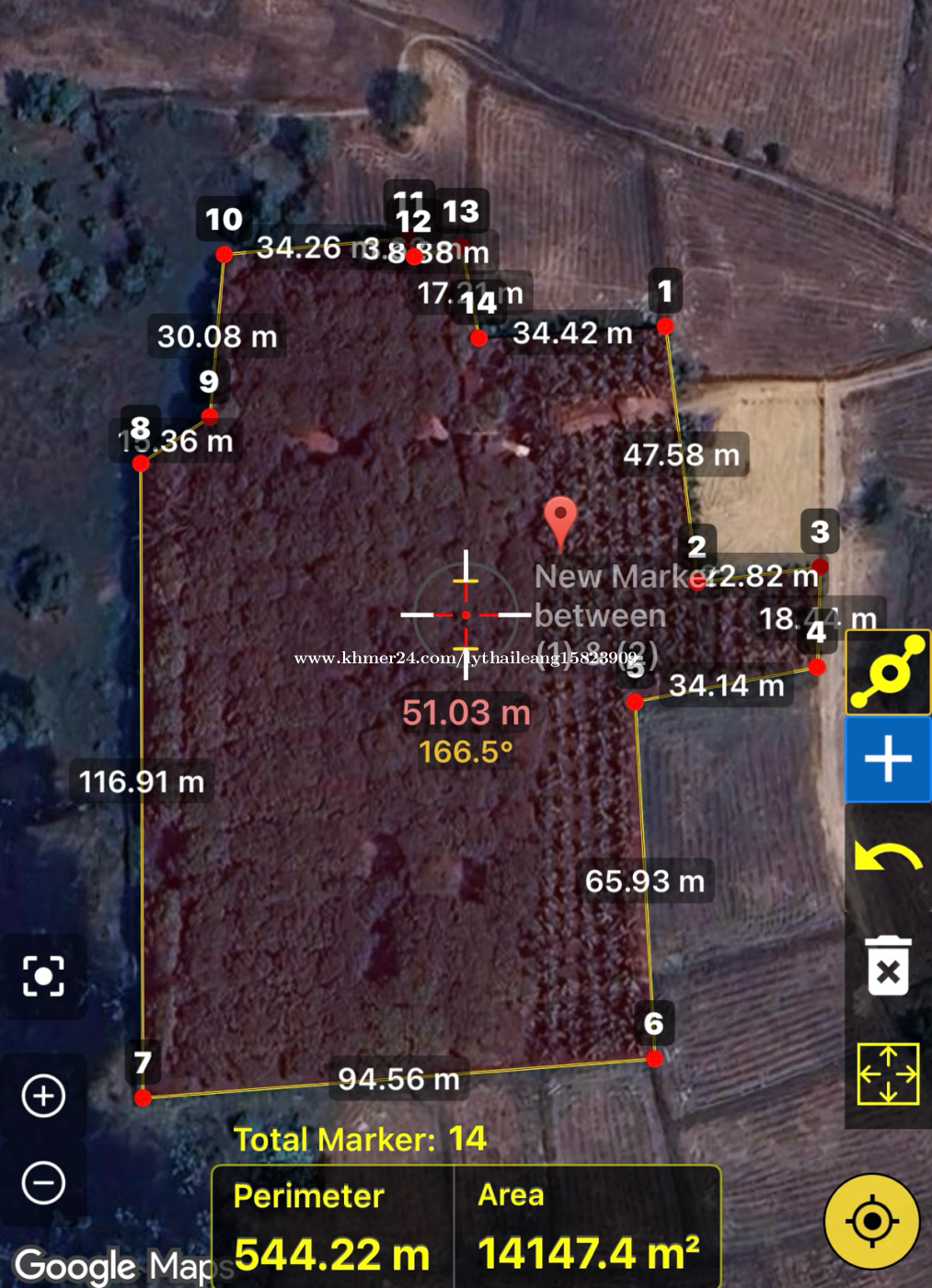Viewport: 932px width, 1288px height.
Task: Select marker 7 on the boundary
Action: click(143, 1097)
